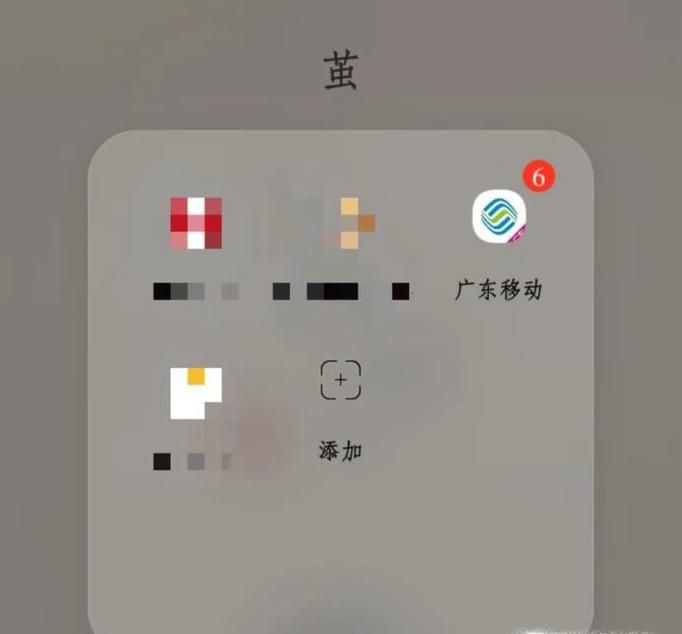Open the 广东移动 app
The height and width of the screenshot is (634, 682).
tap(498, 216)
